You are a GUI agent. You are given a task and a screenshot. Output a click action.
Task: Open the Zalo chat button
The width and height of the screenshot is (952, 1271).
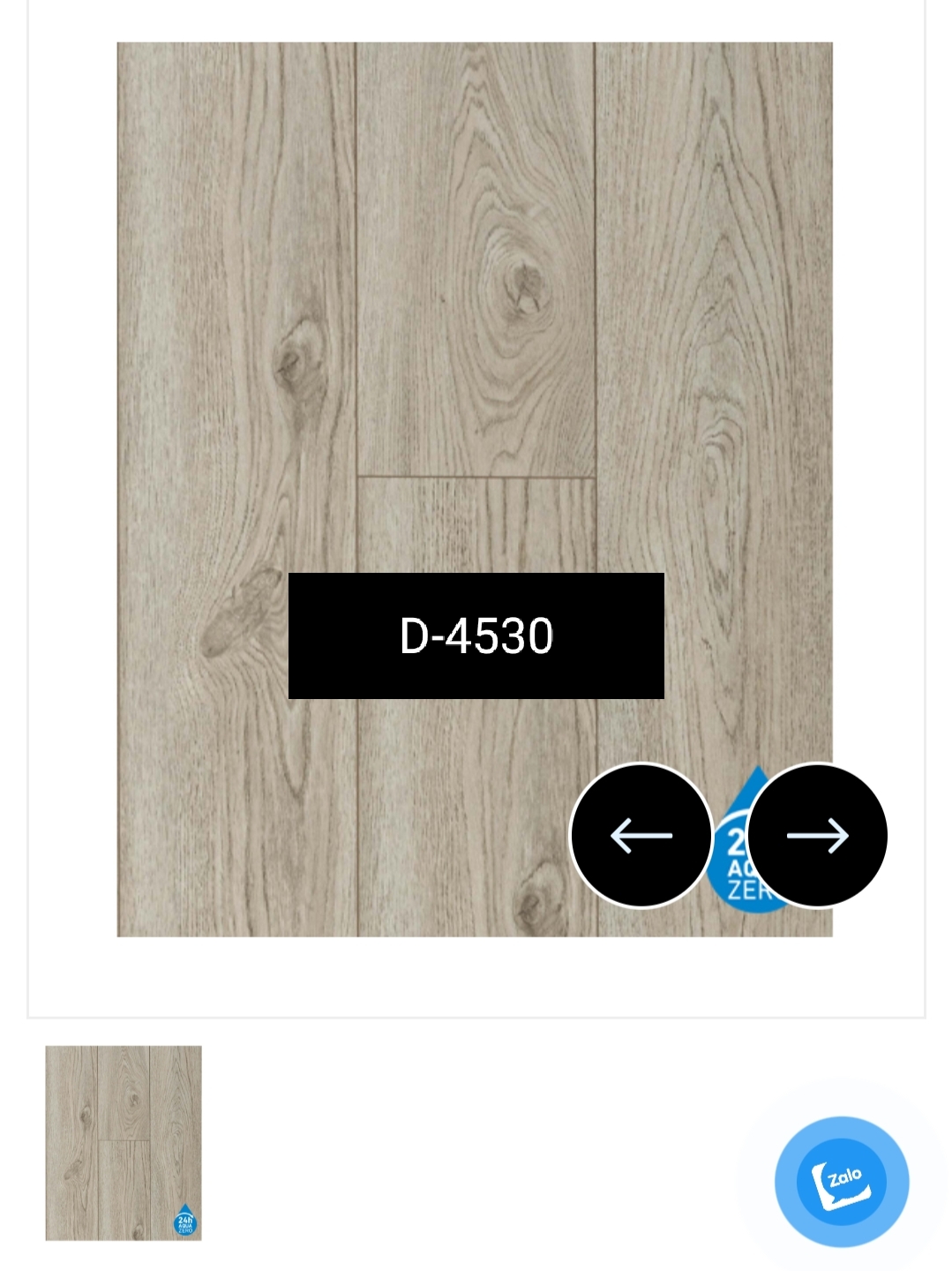842,1181
